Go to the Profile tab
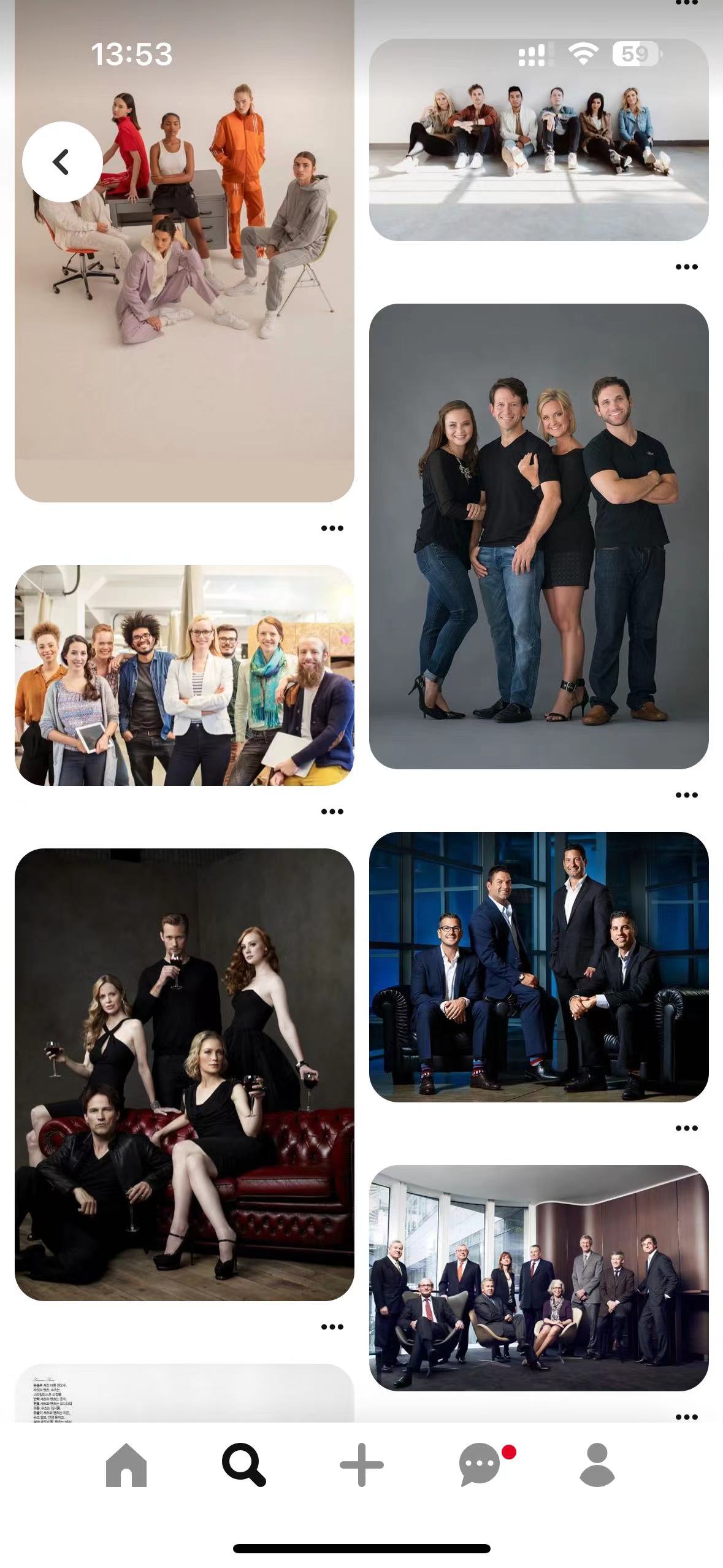 coord(596,1464)
